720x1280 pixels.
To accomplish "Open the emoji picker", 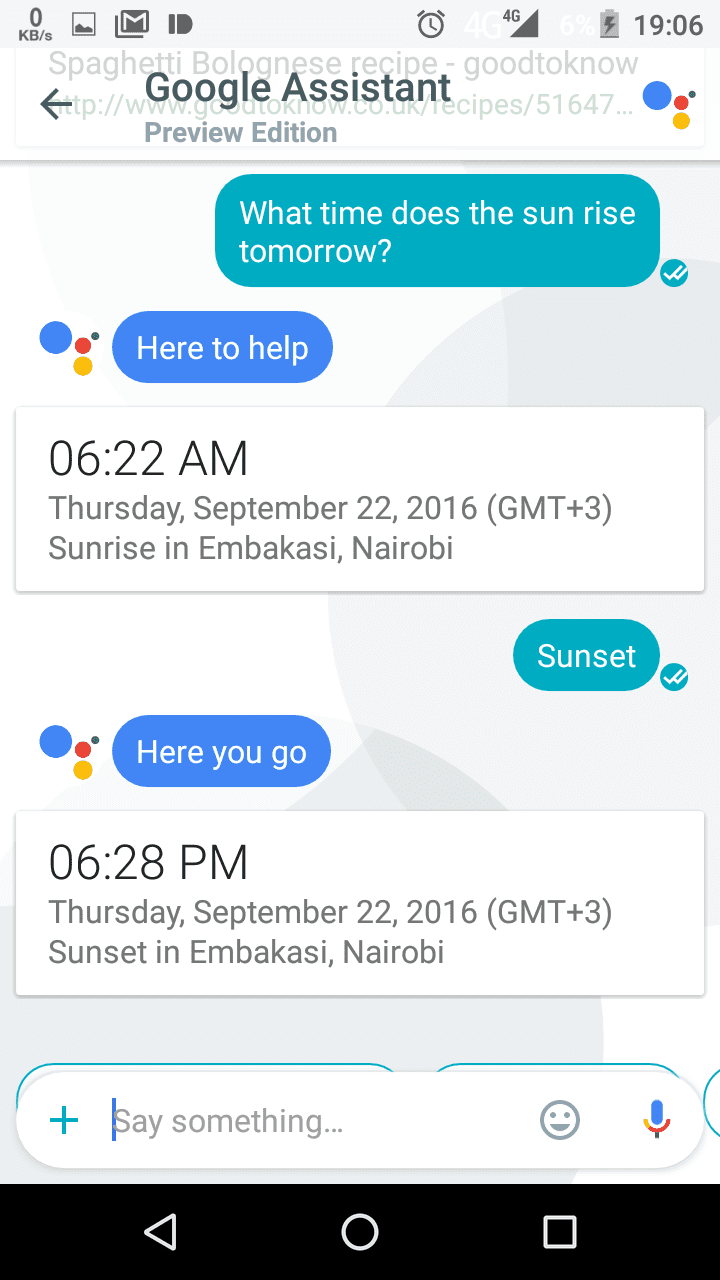I will click(x=560, y=1120).
